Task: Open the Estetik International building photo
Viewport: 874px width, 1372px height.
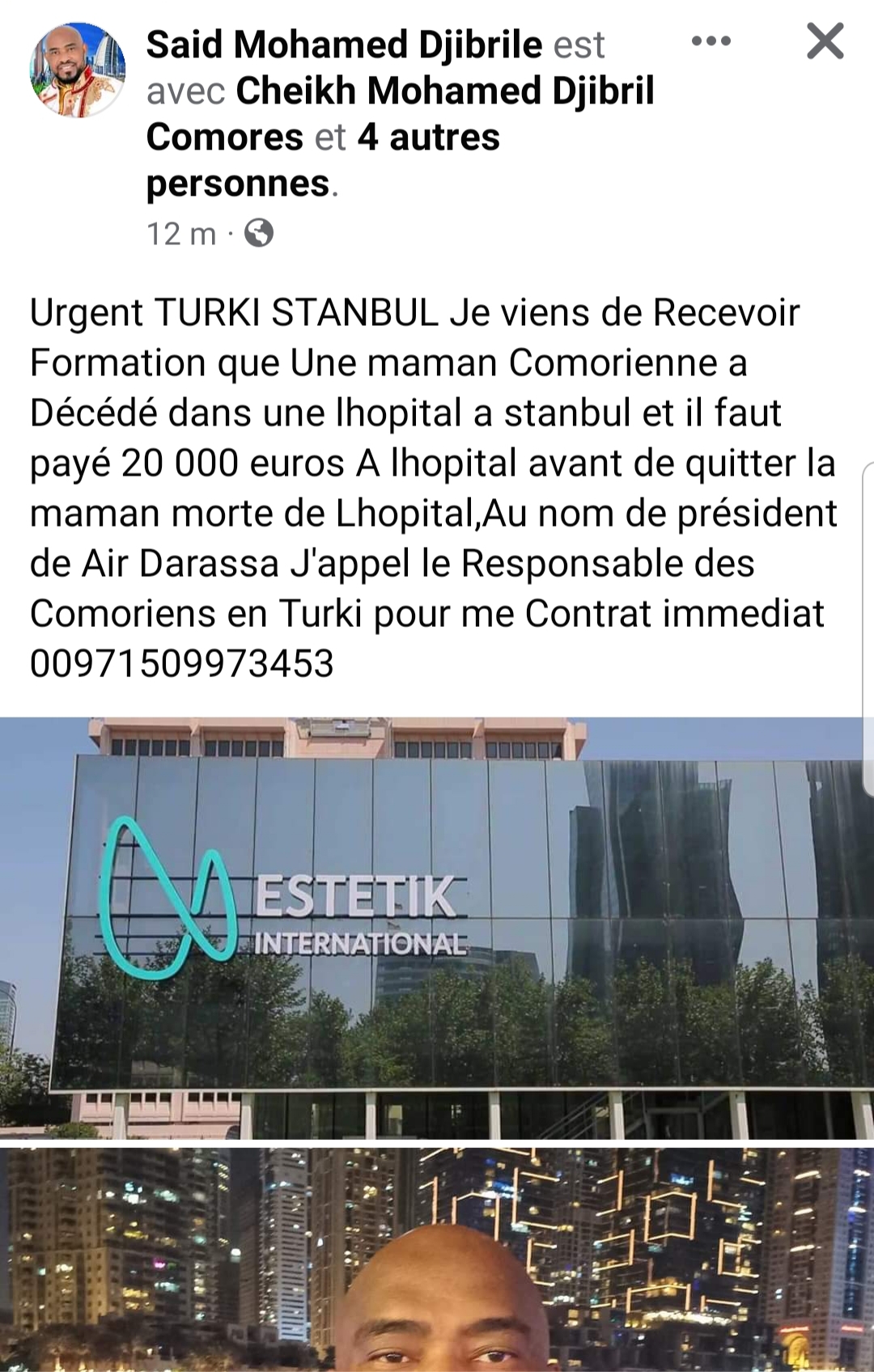Action: (437, 928)
